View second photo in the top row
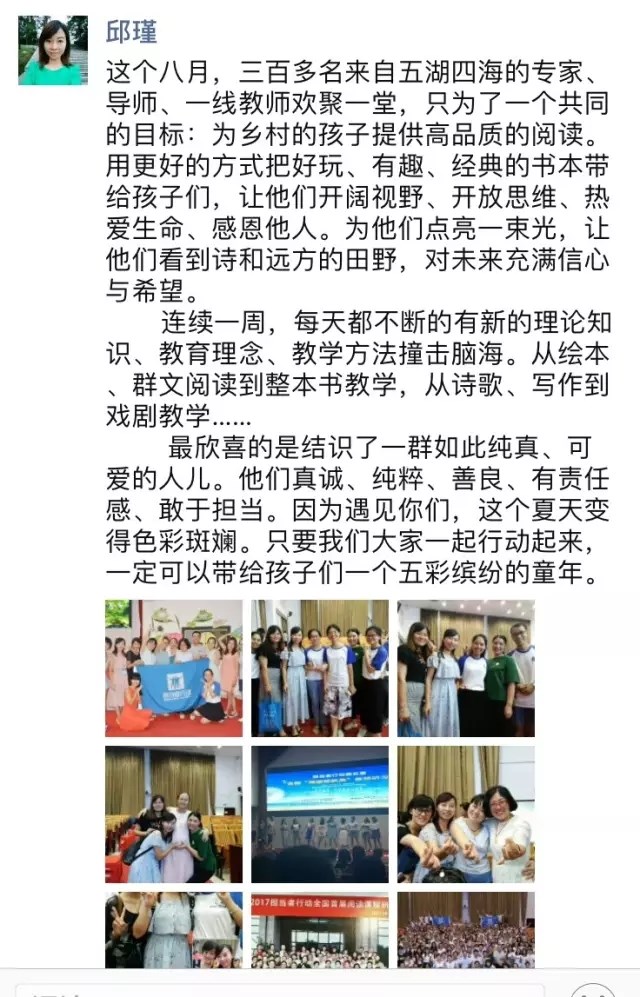Screen dimensions: 640x997 (319, 668)
